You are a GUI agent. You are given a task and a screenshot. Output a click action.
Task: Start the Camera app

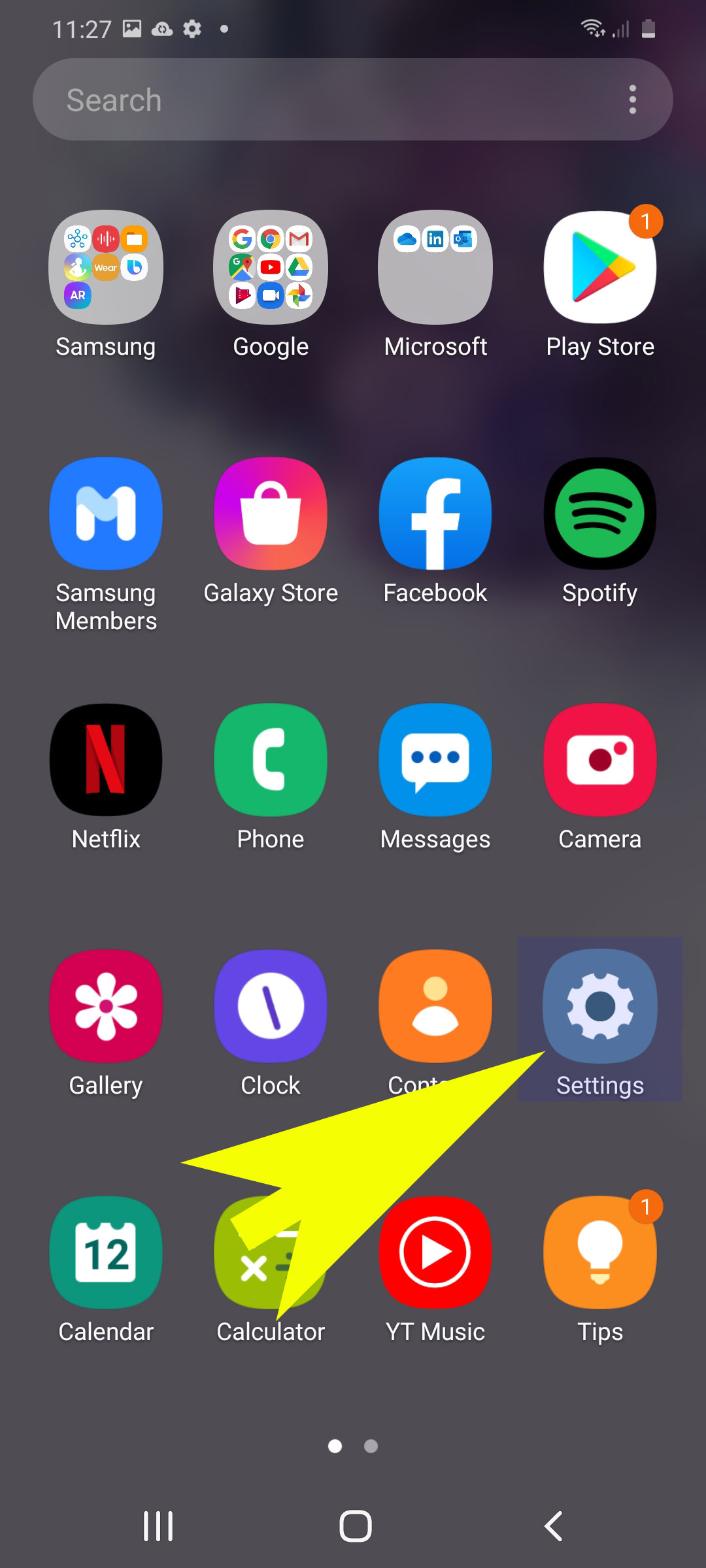click(599, 760)
